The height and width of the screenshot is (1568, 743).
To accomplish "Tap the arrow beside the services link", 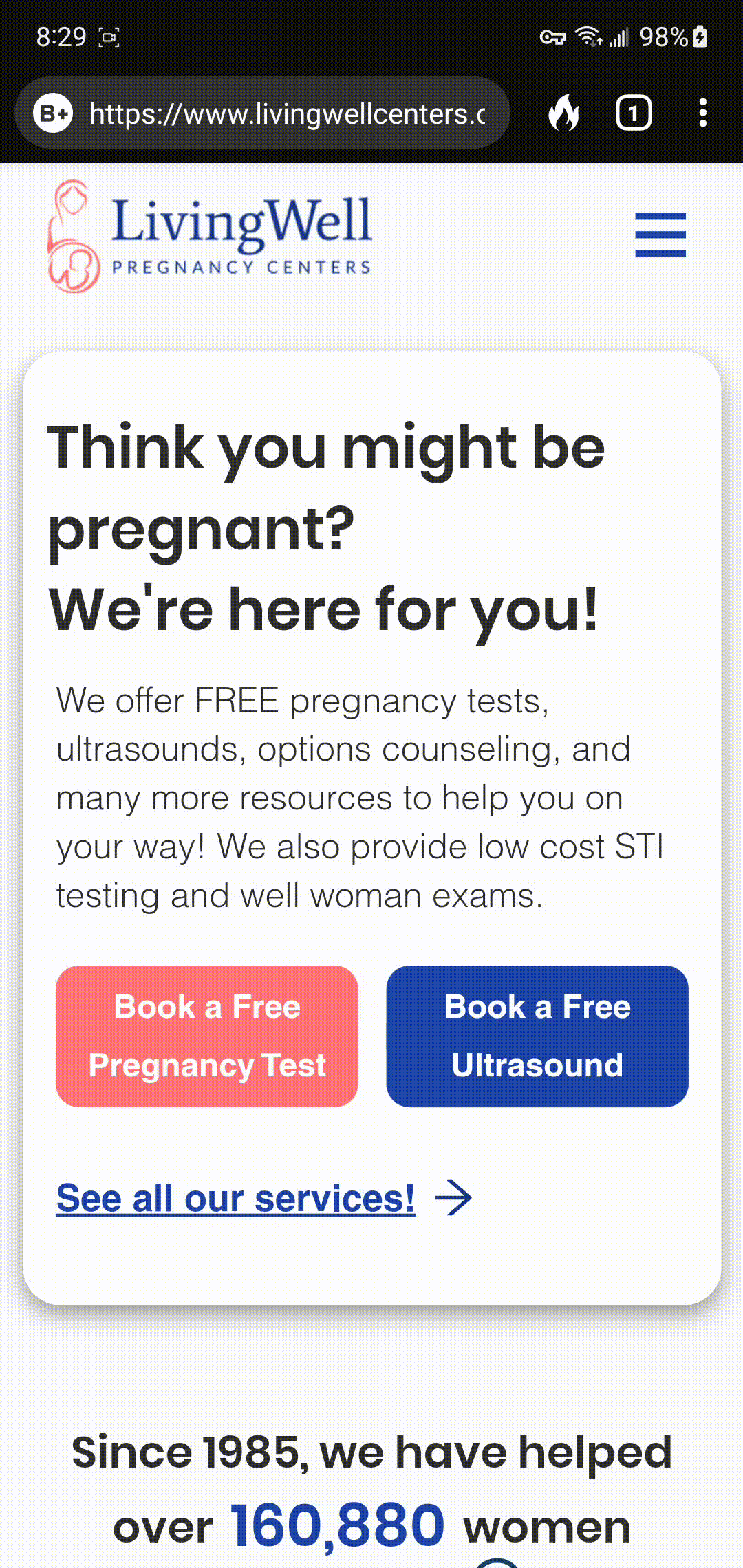I will 454,1197.
